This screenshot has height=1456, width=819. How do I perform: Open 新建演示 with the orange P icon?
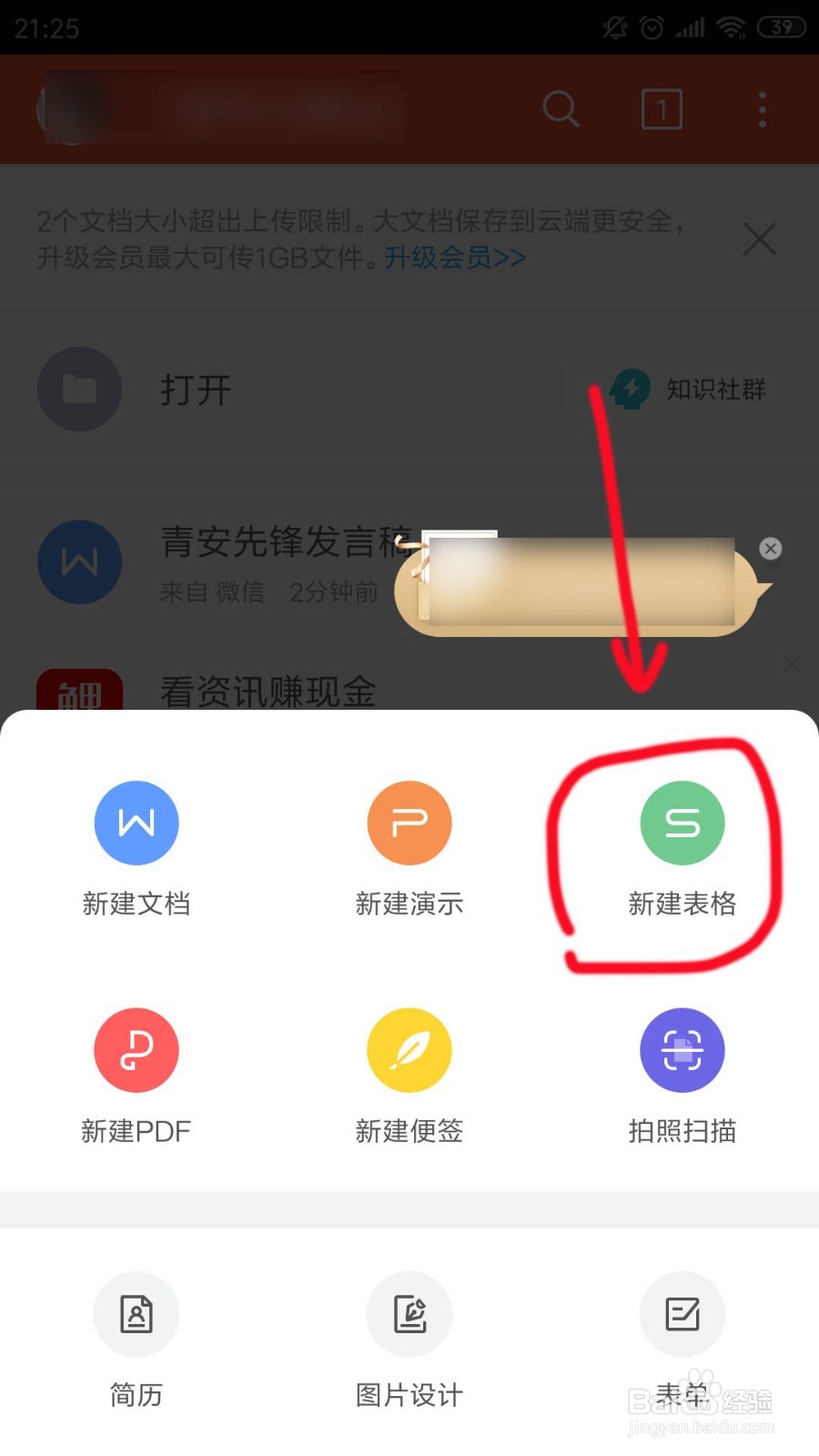tap(409, 822)
